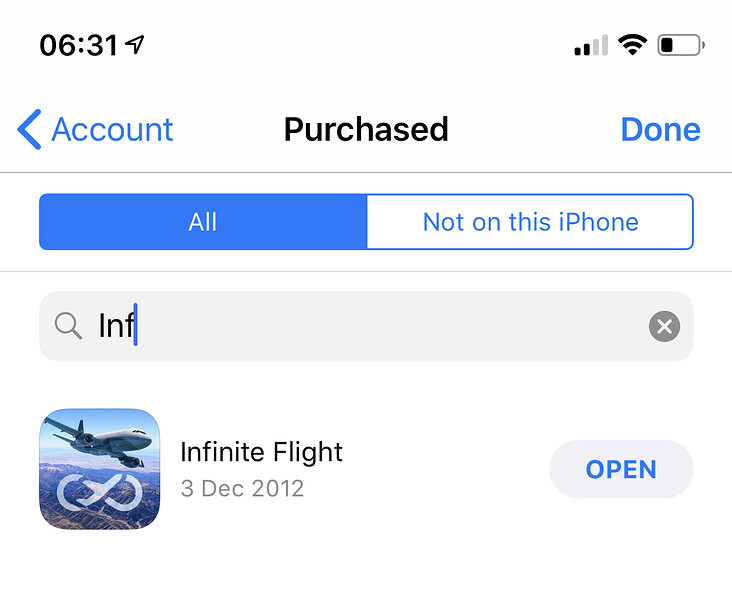Tap Done to close Purchased
Screen dimensions: 732x600
tap(660, 130)
